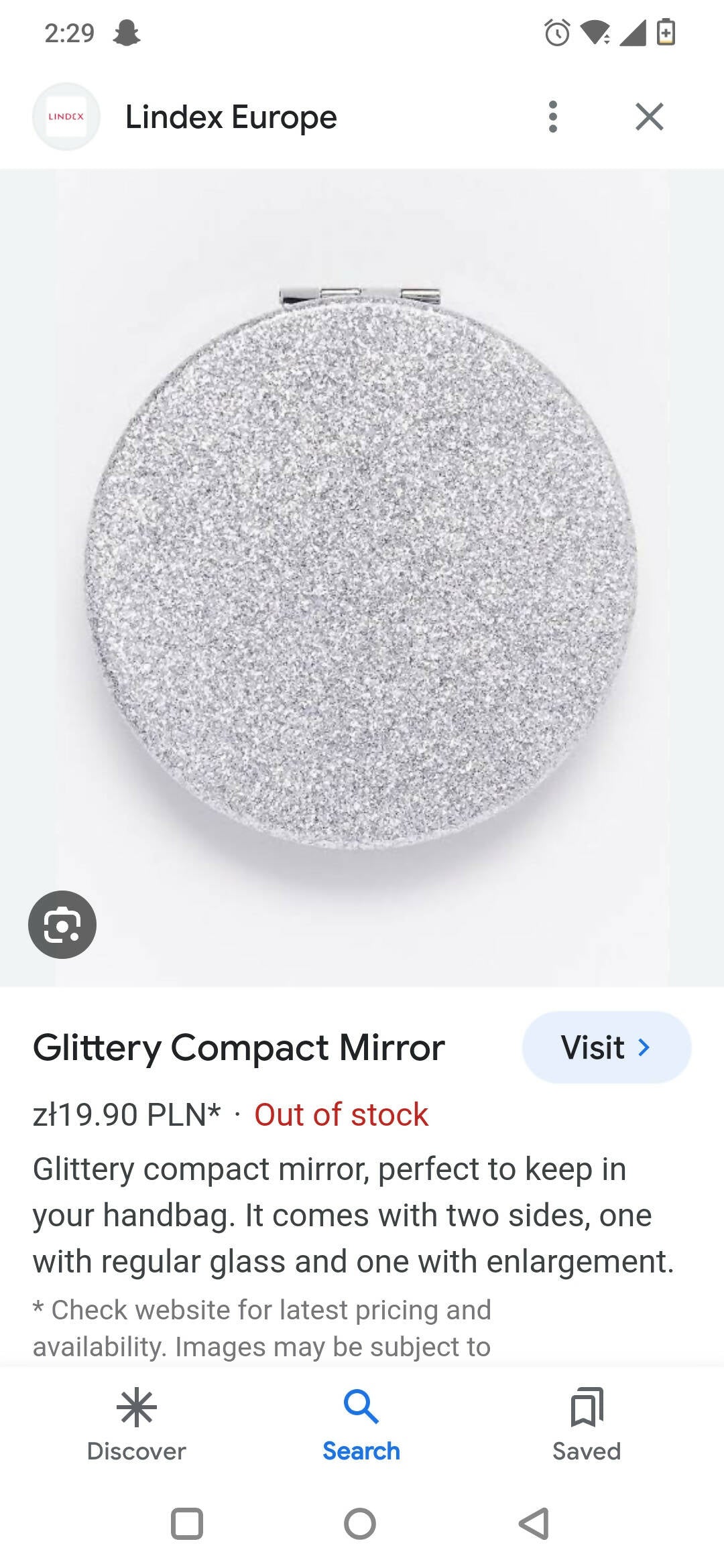
Task: Open the three-dot overflow menu
Action: 552,115
